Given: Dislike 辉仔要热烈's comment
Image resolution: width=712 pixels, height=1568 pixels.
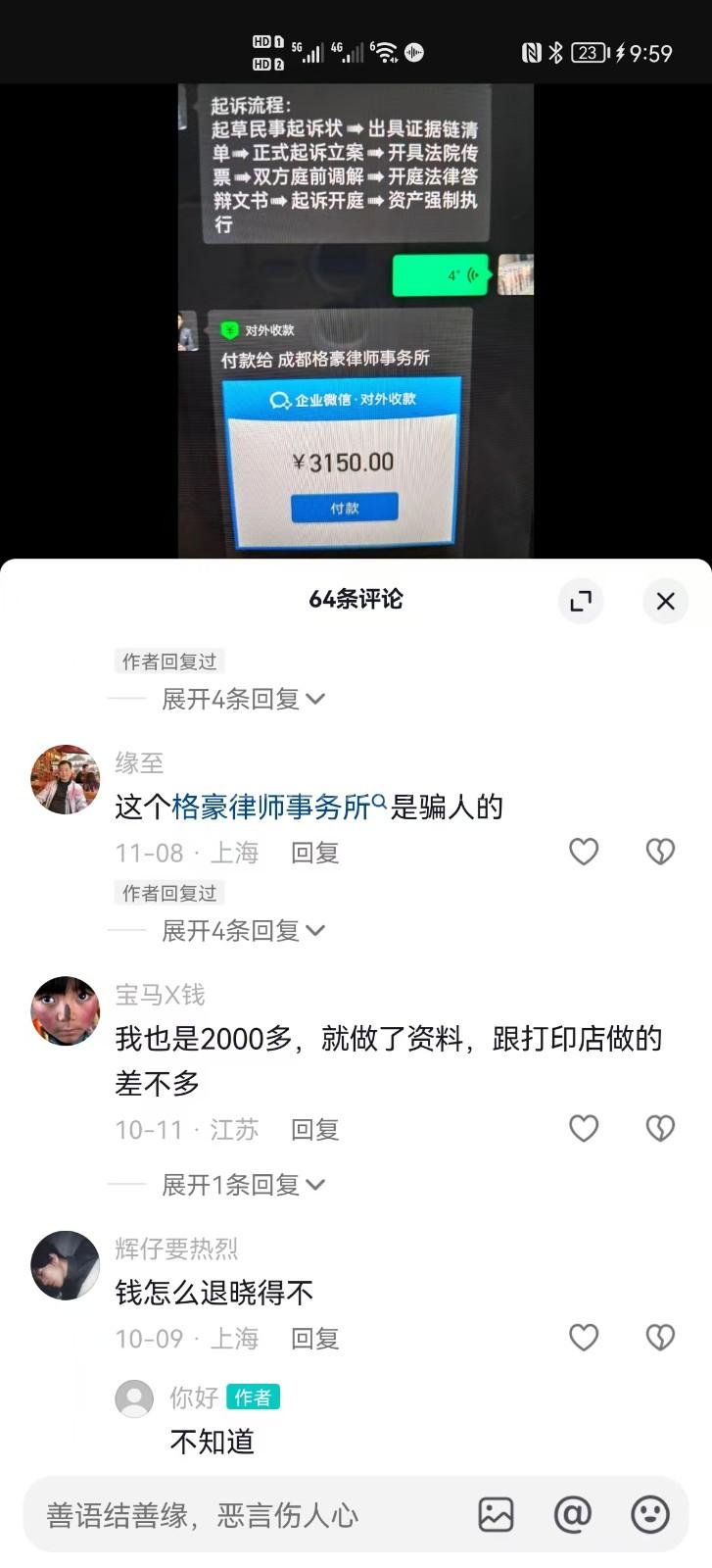Looking at the screenshot, I should click(660, 1337).
